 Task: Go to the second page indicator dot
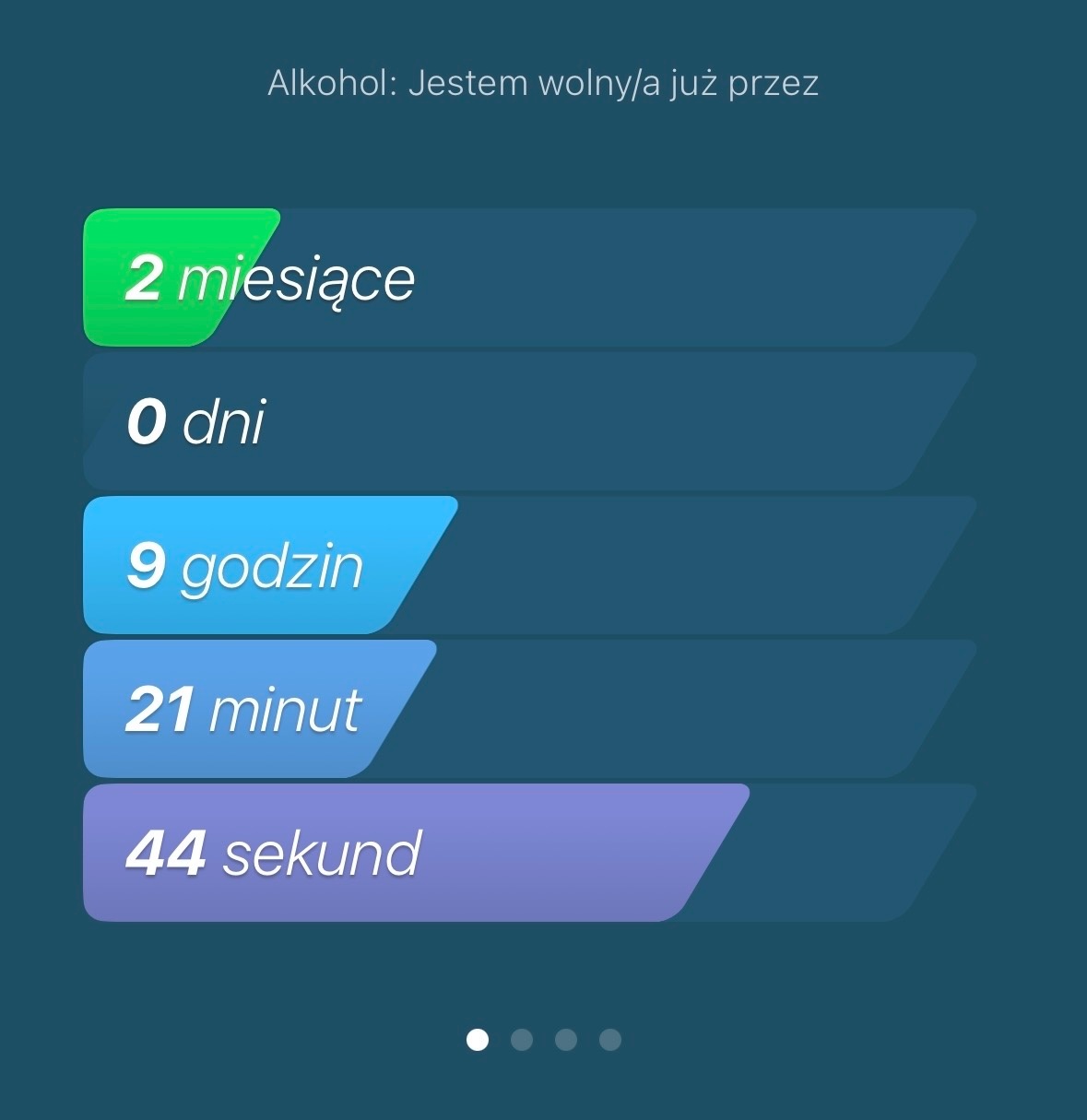(x=522, y=1040)
